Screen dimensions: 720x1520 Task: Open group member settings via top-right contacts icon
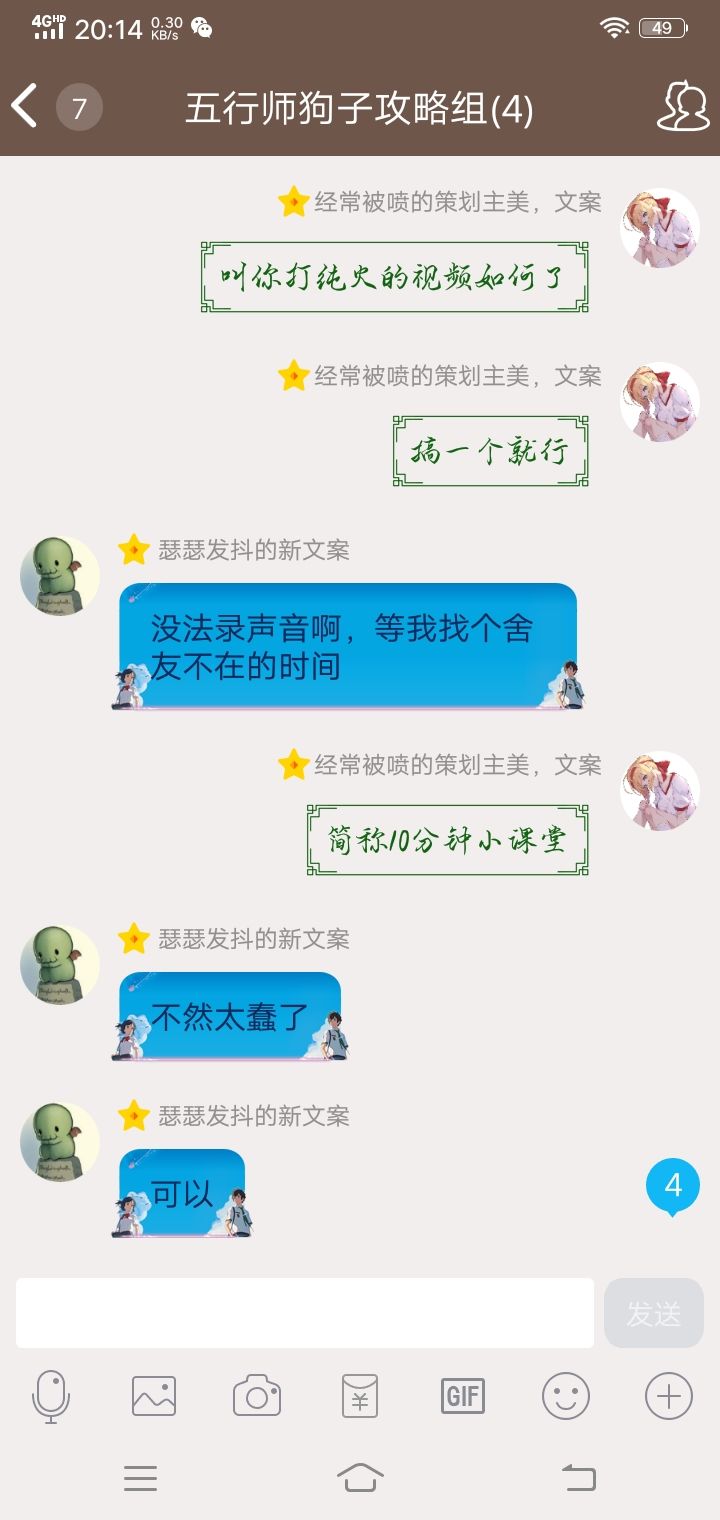click(x=682, y=107)
